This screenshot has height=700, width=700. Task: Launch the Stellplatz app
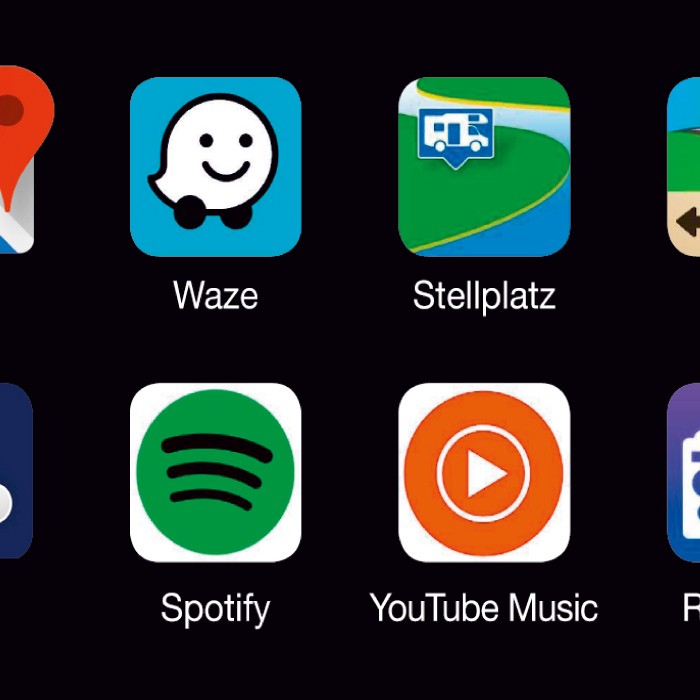click(x=484, y=167)
